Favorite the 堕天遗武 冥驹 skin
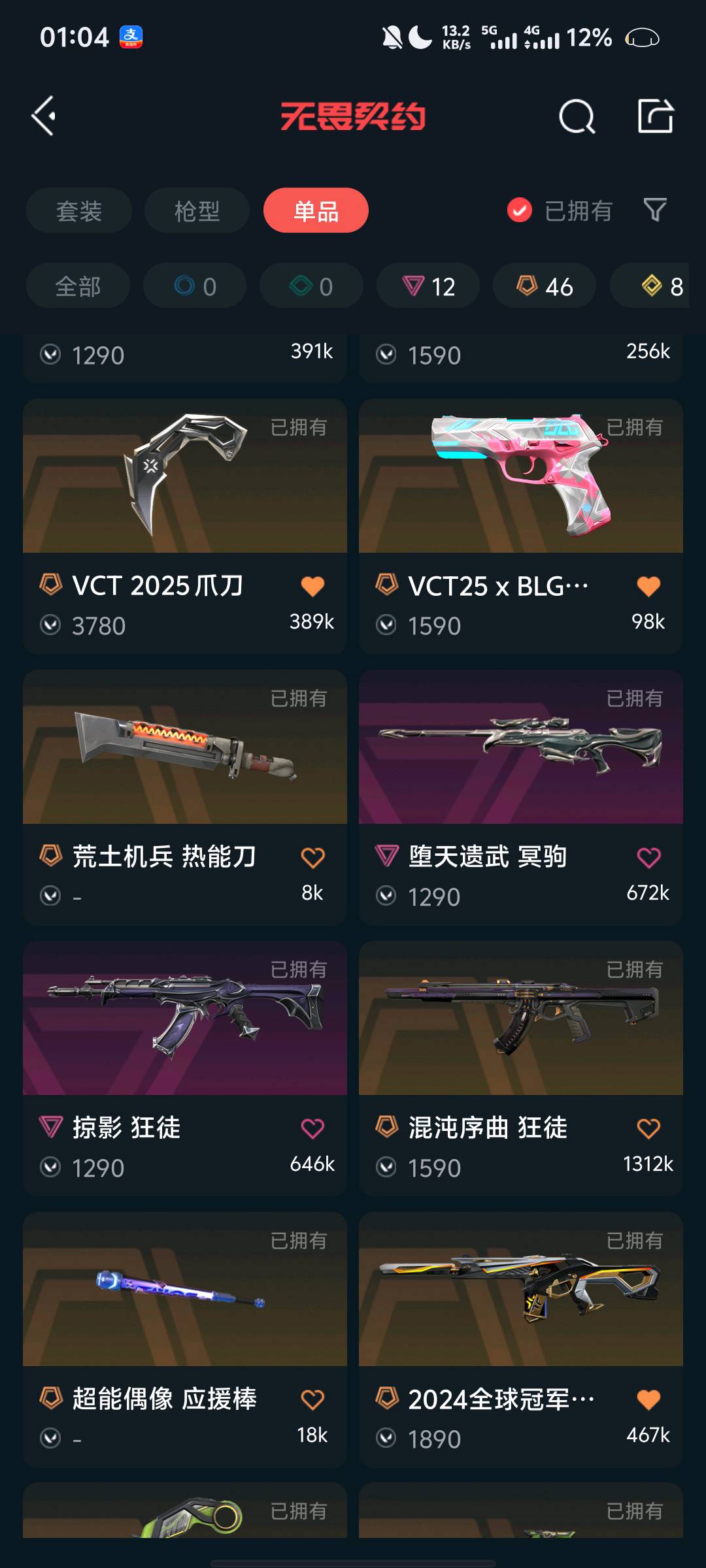Viewport: 706px width, 1568px height. [x=648, y=857]
